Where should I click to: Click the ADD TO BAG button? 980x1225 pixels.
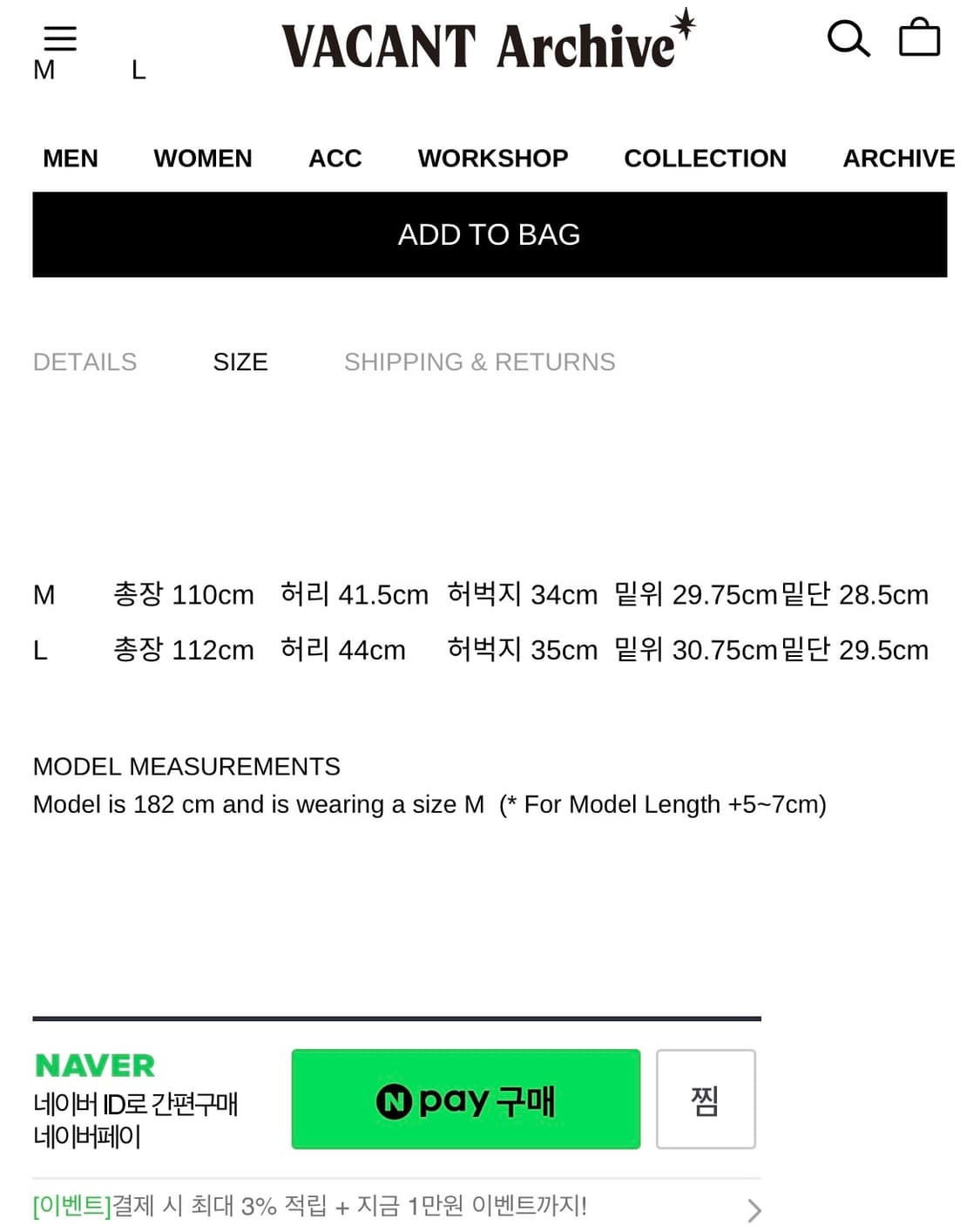pyautogui.click(x=490, y=234)
